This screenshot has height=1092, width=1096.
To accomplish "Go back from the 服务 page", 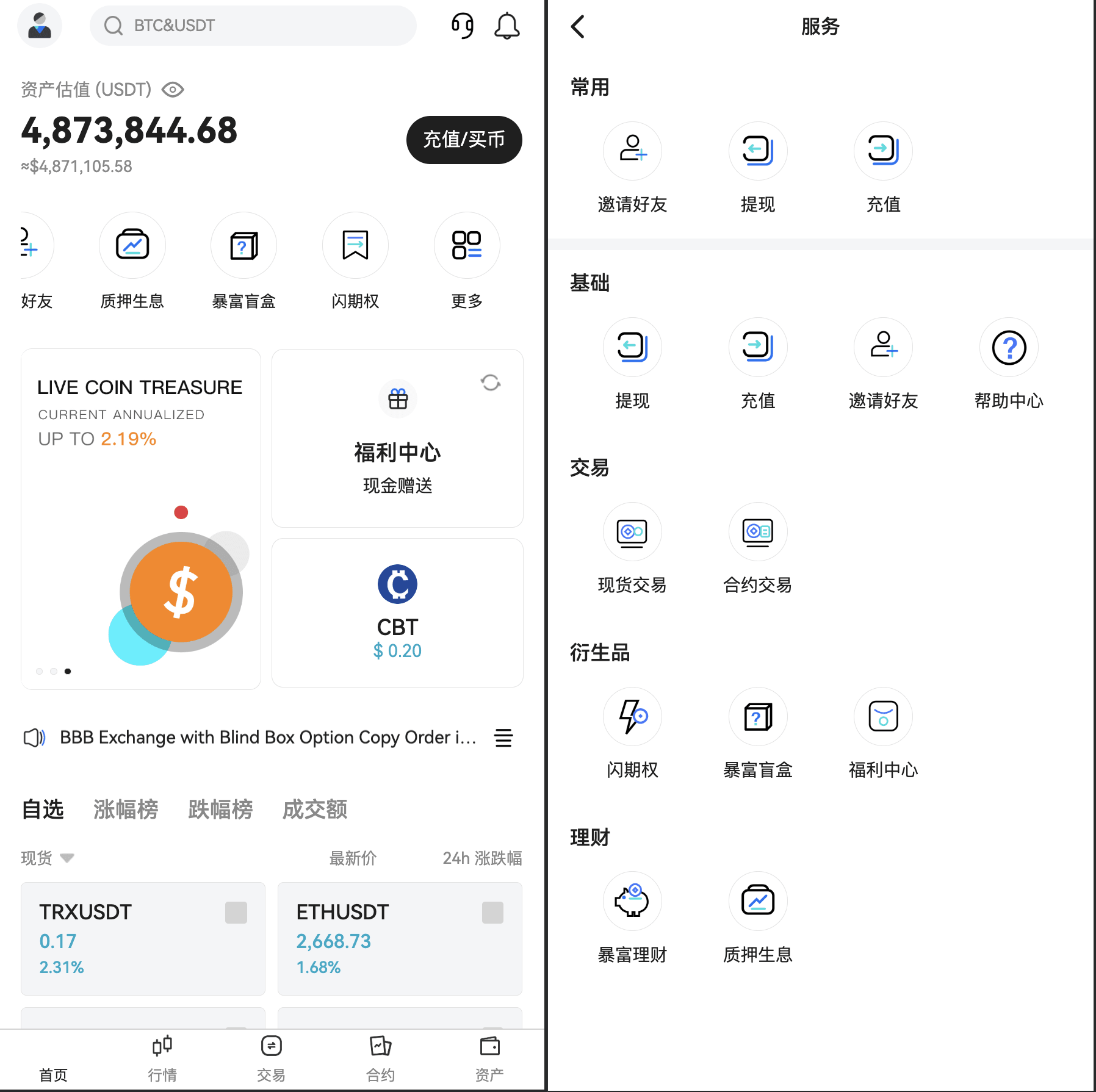I will pyautogui.click(x=578, y=27).
